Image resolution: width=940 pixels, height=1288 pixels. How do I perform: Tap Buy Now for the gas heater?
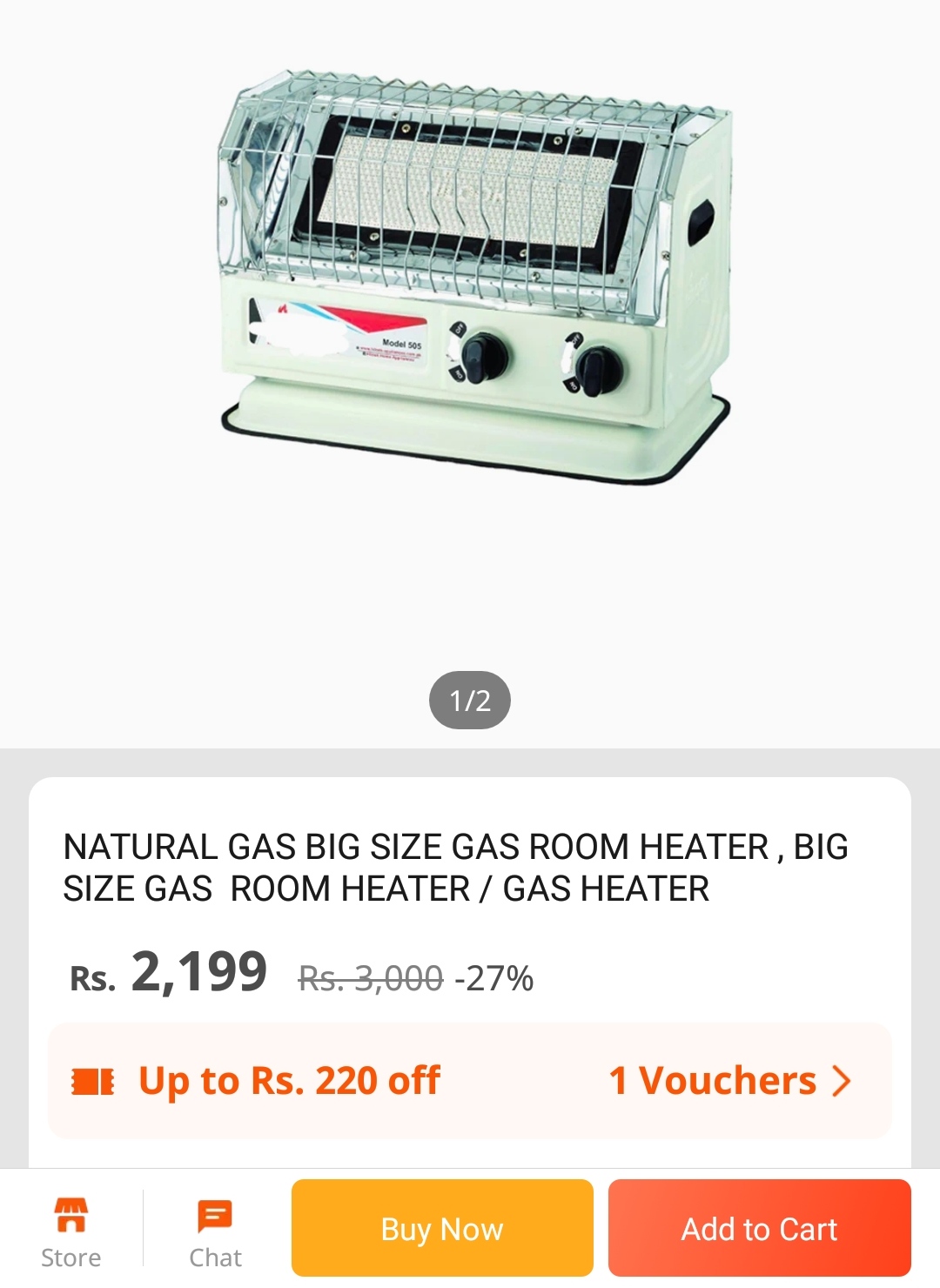coord(442,1228)
